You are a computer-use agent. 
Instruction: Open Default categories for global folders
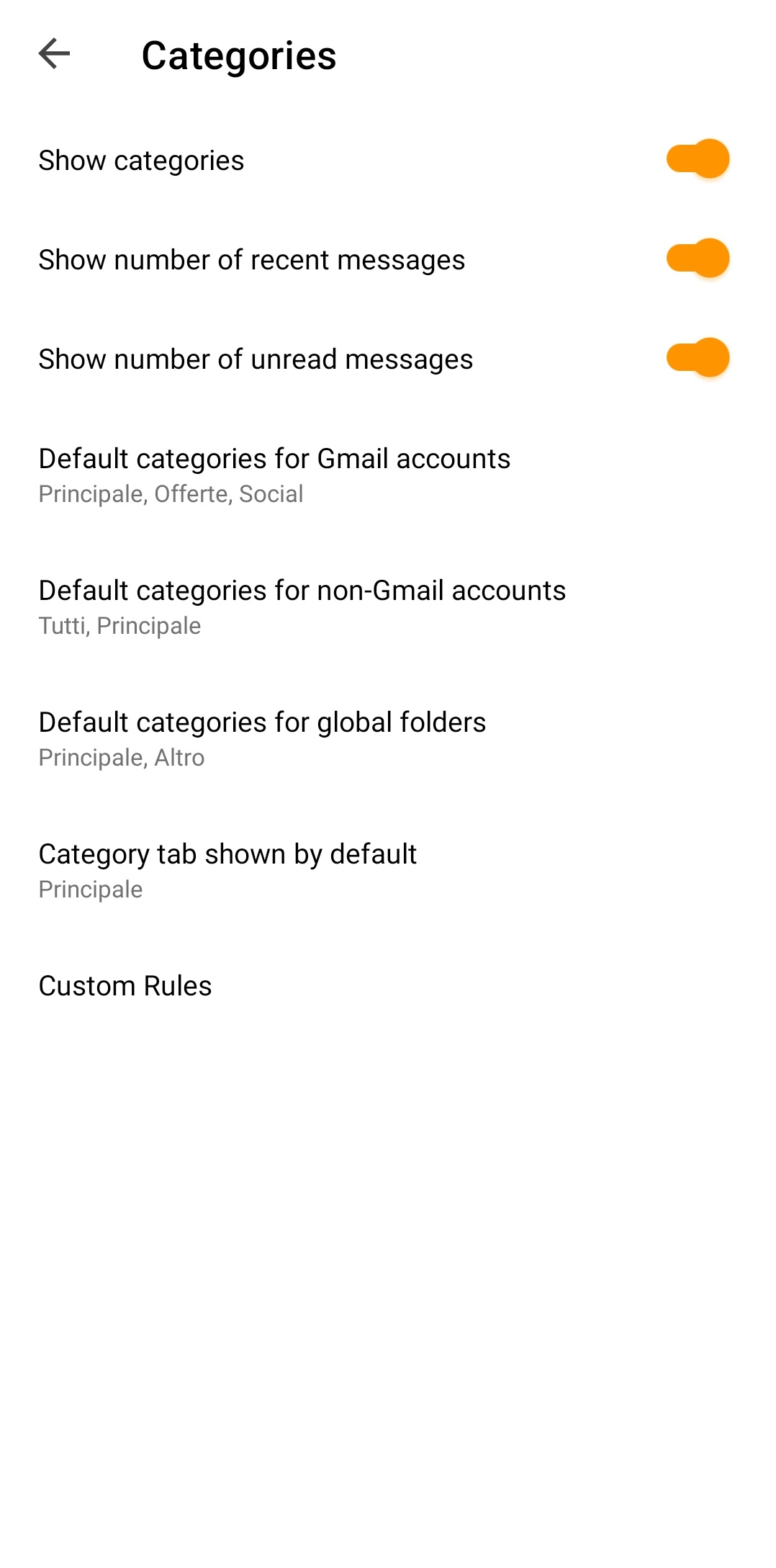[388, 738]
